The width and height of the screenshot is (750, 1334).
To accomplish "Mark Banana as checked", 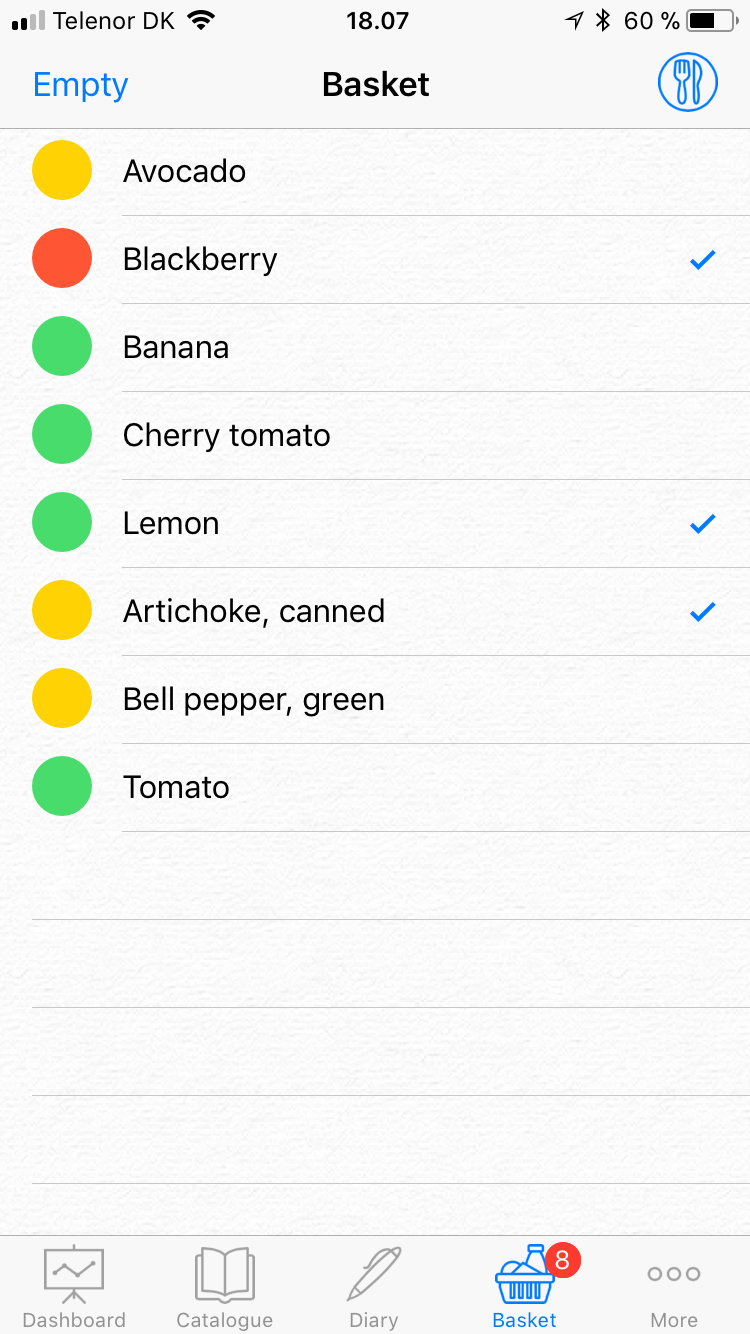I will (375, 347).
